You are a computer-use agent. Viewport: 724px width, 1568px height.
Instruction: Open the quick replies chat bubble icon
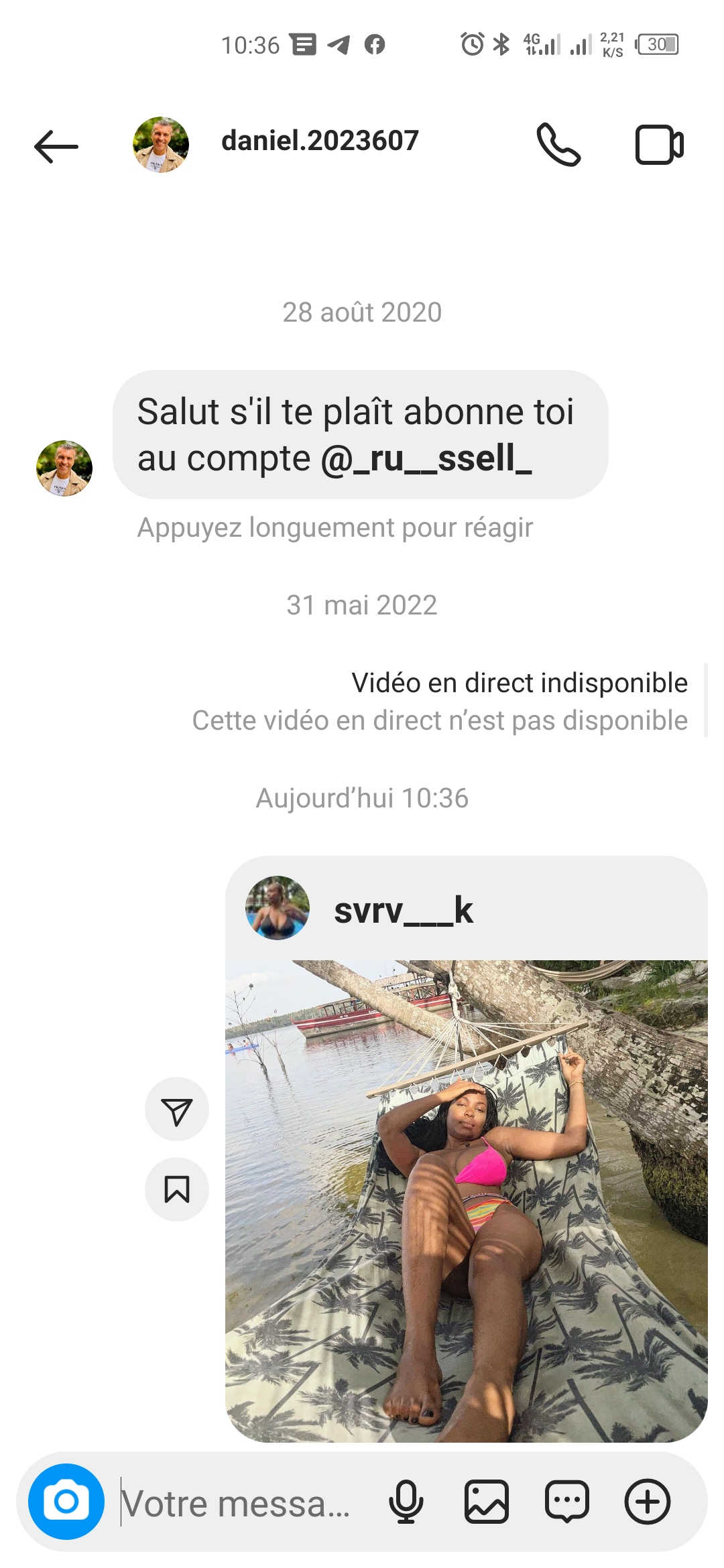pyautogui.click(x=567, y=1502)
